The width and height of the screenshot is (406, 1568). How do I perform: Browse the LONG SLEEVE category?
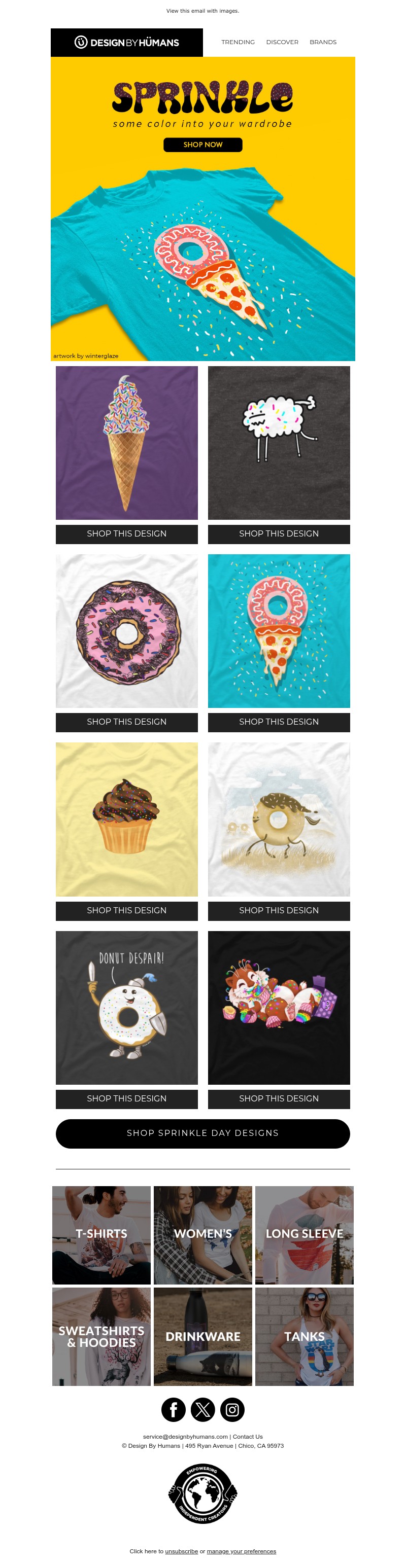pyautogui.click(x=304, y=1234)
